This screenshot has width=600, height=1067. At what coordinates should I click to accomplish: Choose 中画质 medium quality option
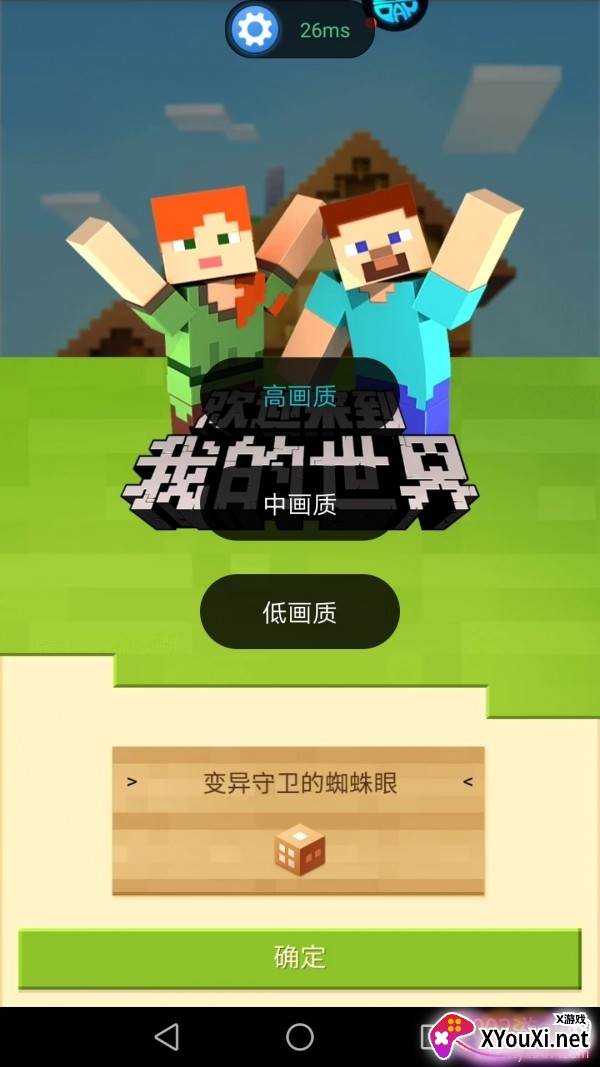point(300,504)
